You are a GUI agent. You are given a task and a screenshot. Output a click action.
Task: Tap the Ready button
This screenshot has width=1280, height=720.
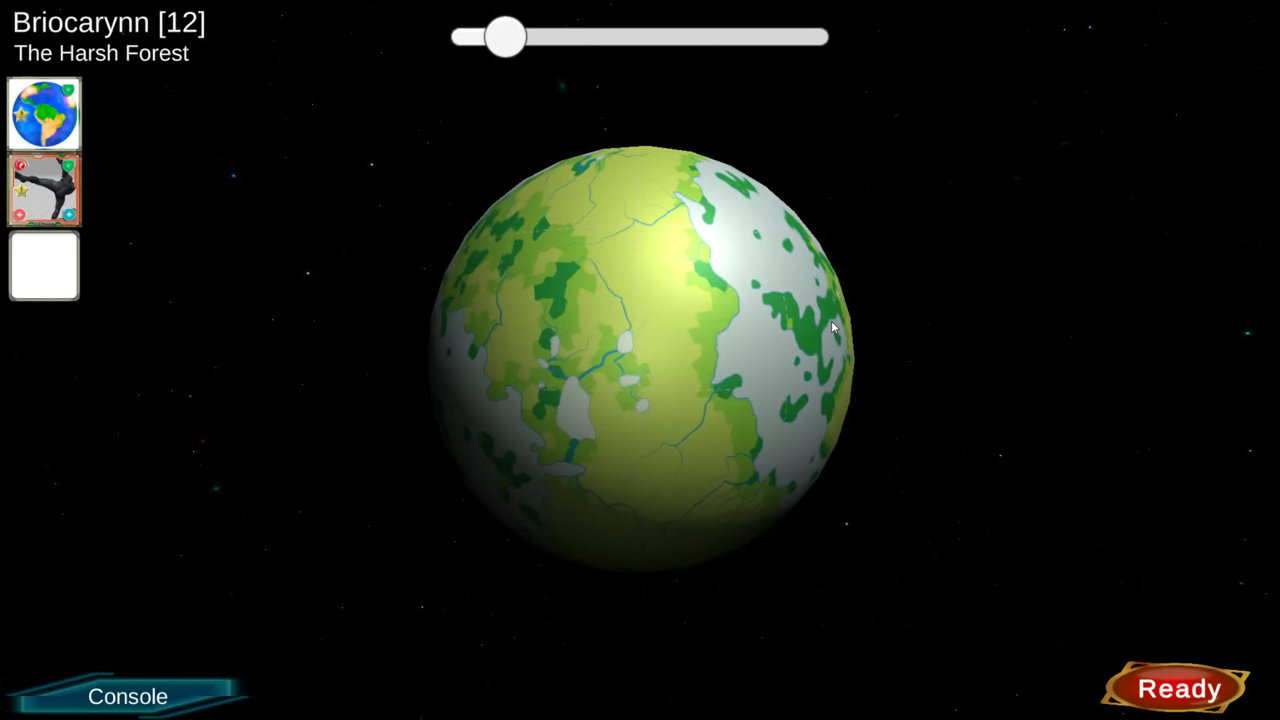click(x=1178, y=688)
